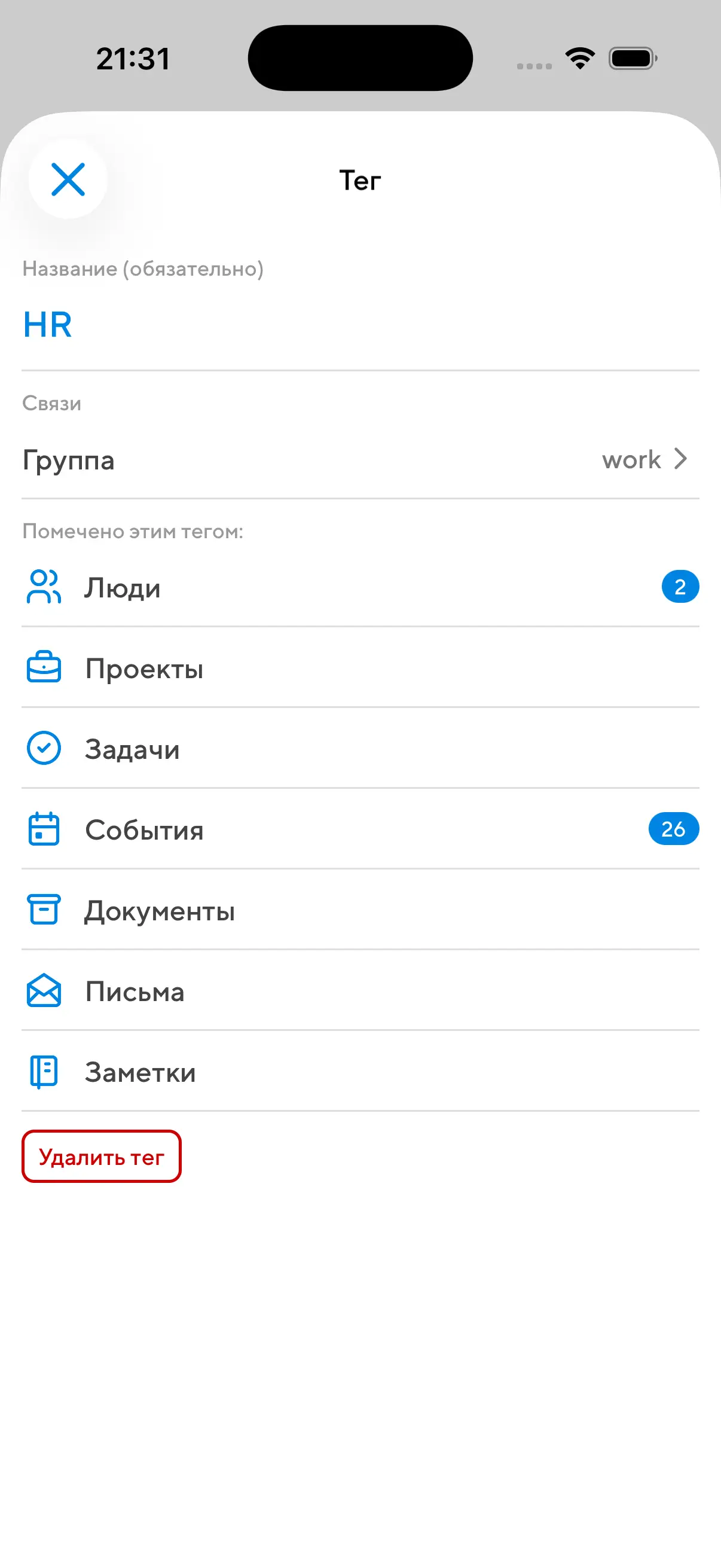Image resolution: width=721 pixels, height=1568 pixels.
Task: Tap the Удалить тег button
Action: click(x=102, y=1157)
